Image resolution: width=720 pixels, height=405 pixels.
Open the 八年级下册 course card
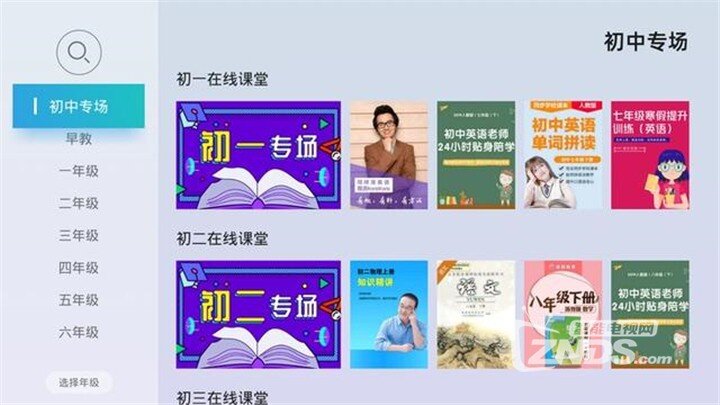point(563,314)
